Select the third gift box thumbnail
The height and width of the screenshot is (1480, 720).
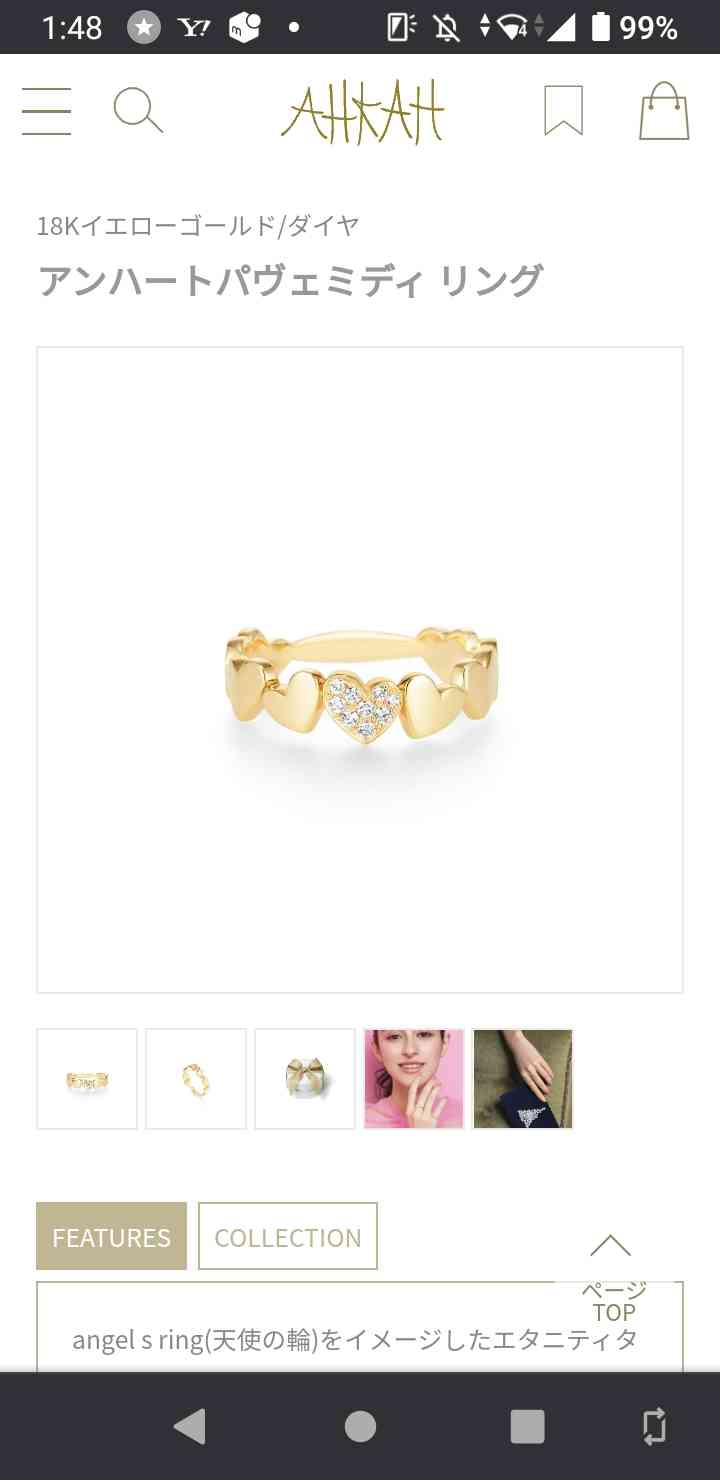point(305,1079)
